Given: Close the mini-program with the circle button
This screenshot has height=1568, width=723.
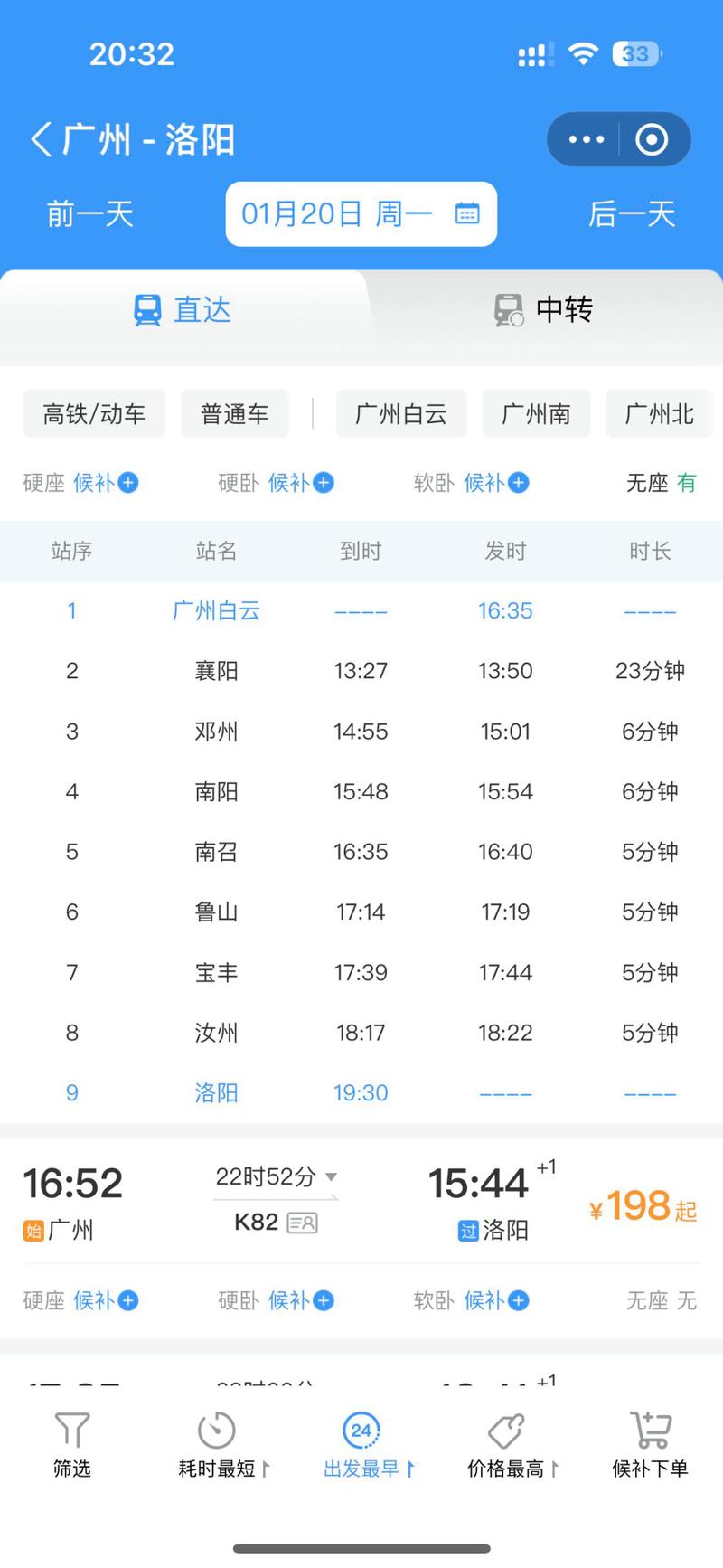Looking at the screenshot, I should tap(652, 139).
